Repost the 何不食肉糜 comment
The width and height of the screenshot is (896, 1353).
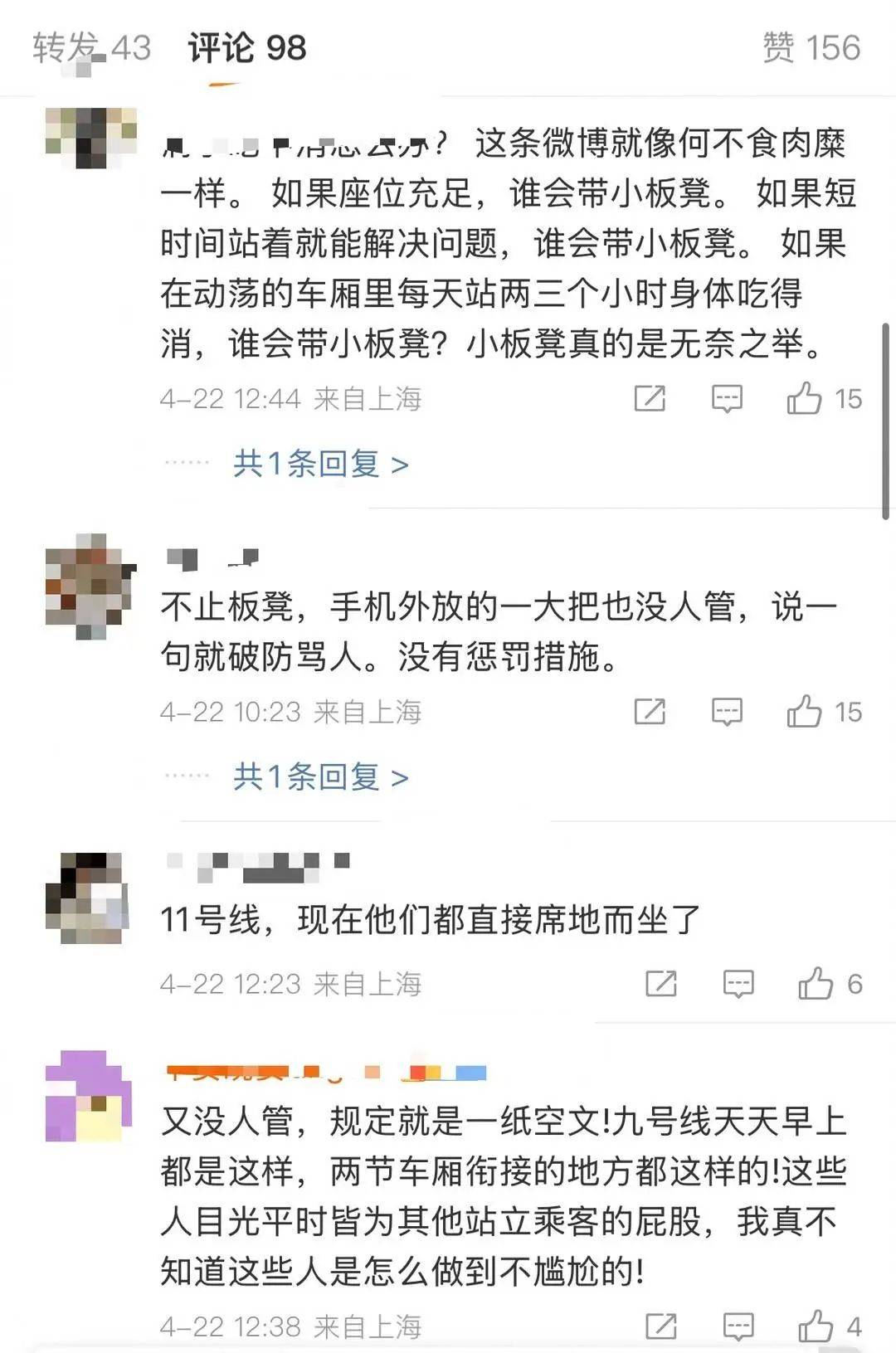(650, 399)
